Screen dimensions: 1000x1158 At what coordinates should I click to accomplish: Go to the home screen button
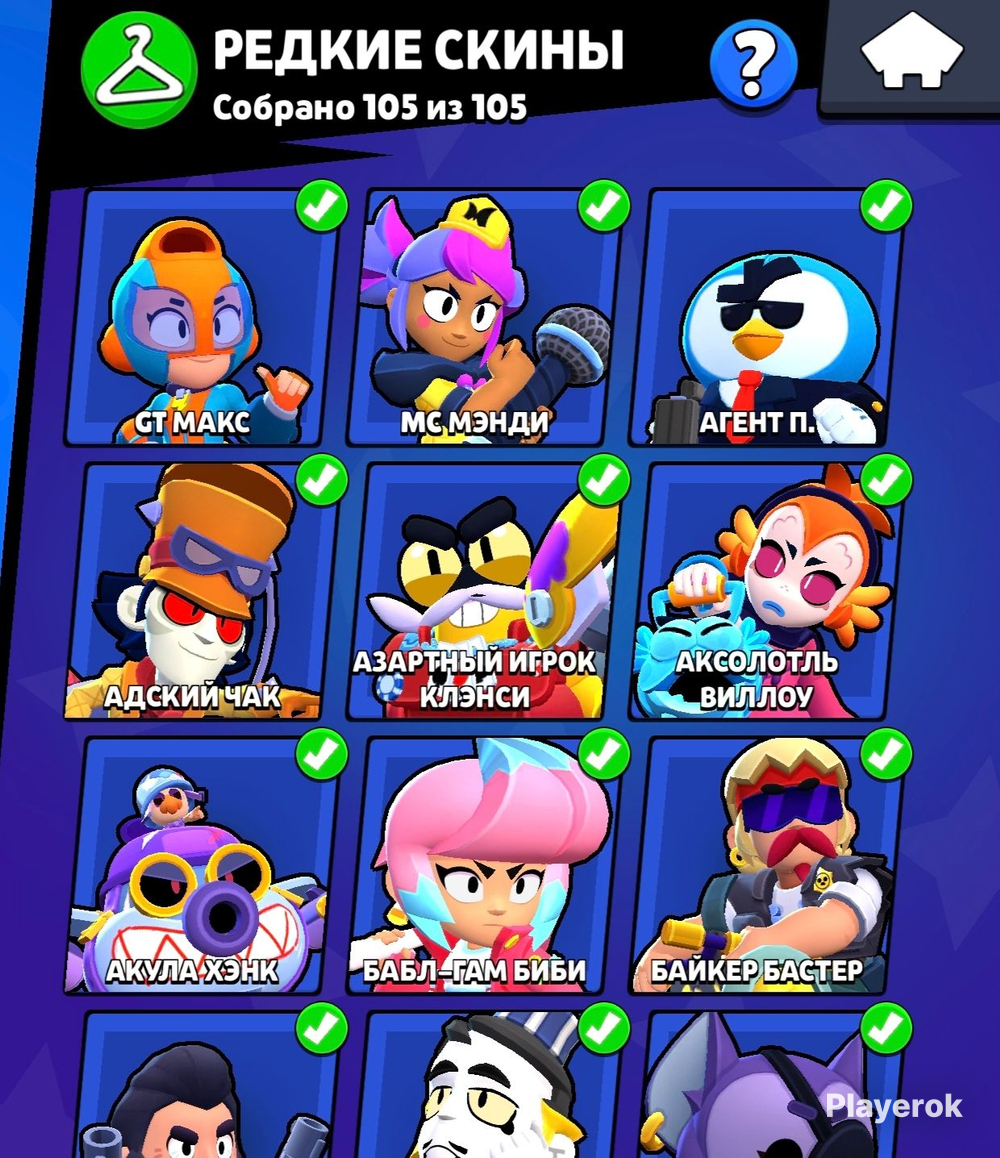[x=911, y=55]
